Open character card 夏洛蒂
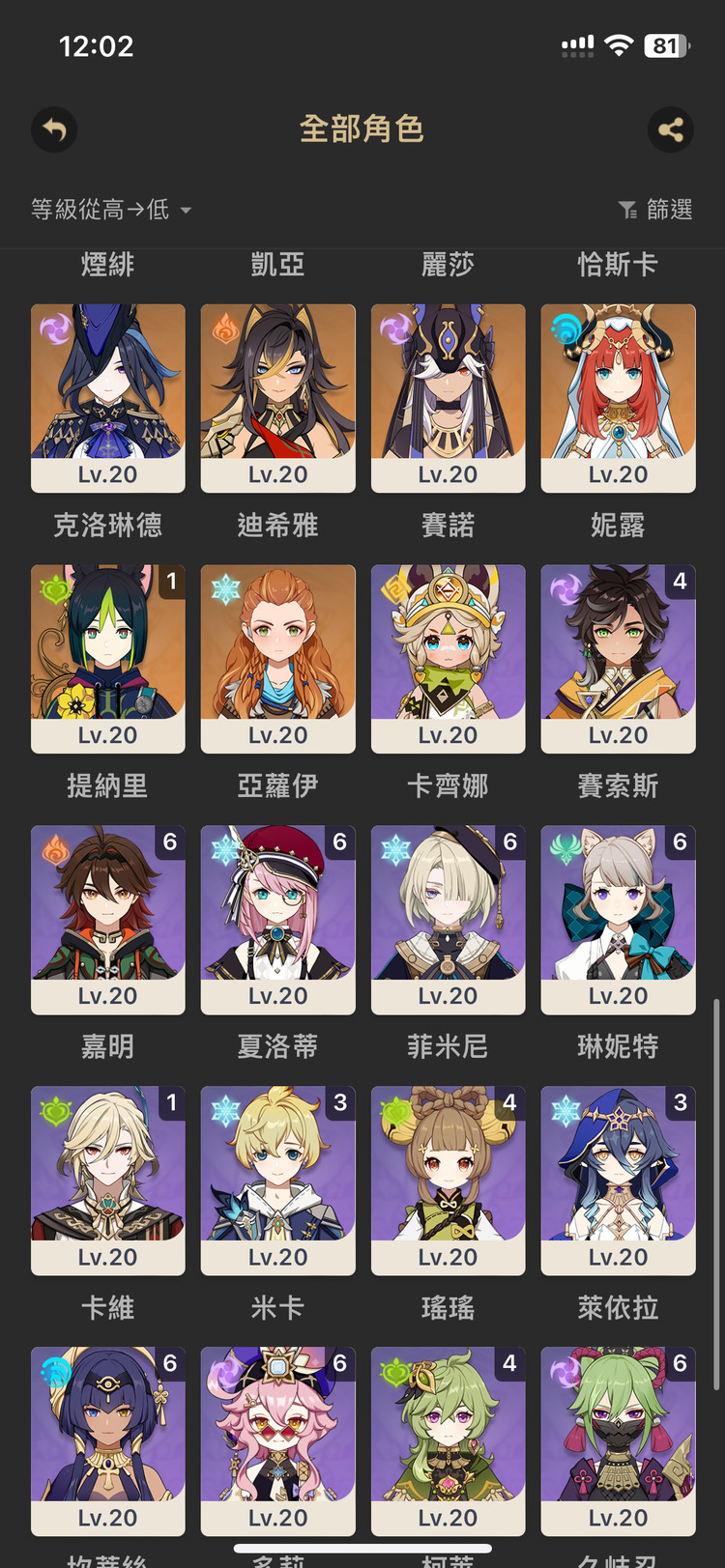The width and height of the screenshot is (725, 1568). point(277,920)
